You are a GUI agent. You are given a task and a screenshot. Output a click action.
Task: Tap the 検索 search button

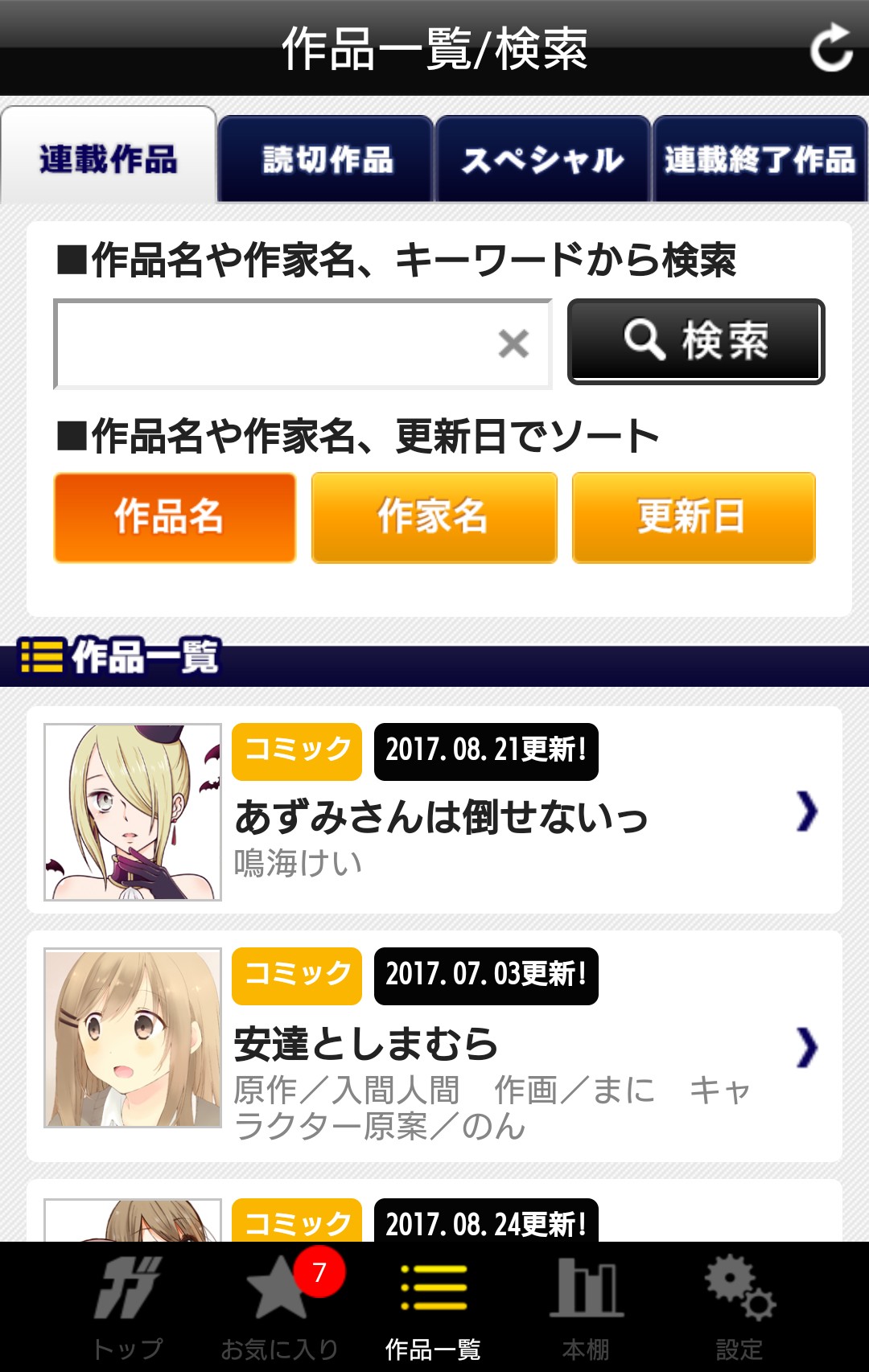[696, 342]
